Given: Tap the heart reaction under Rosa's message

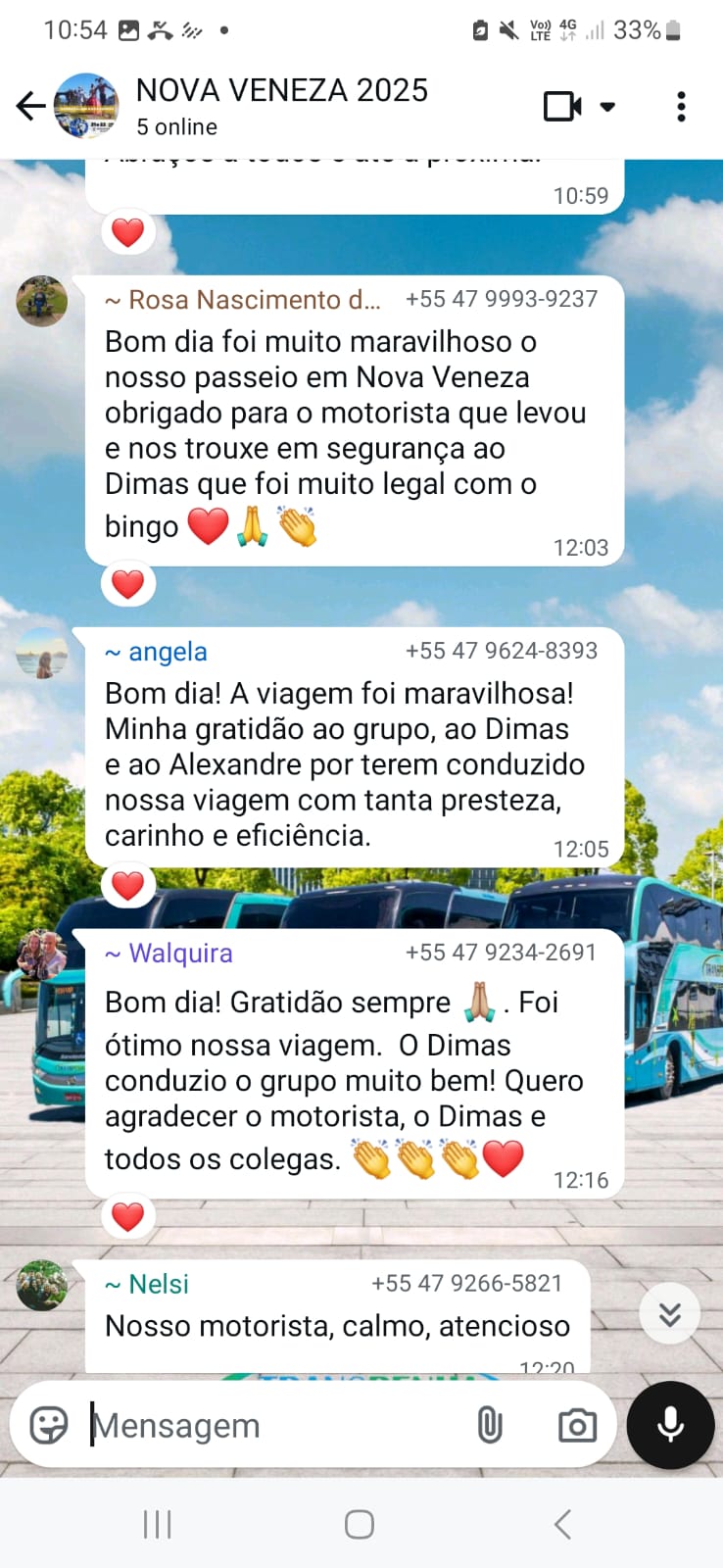Looking at the screenshot, I should click(x=128, y=584).
